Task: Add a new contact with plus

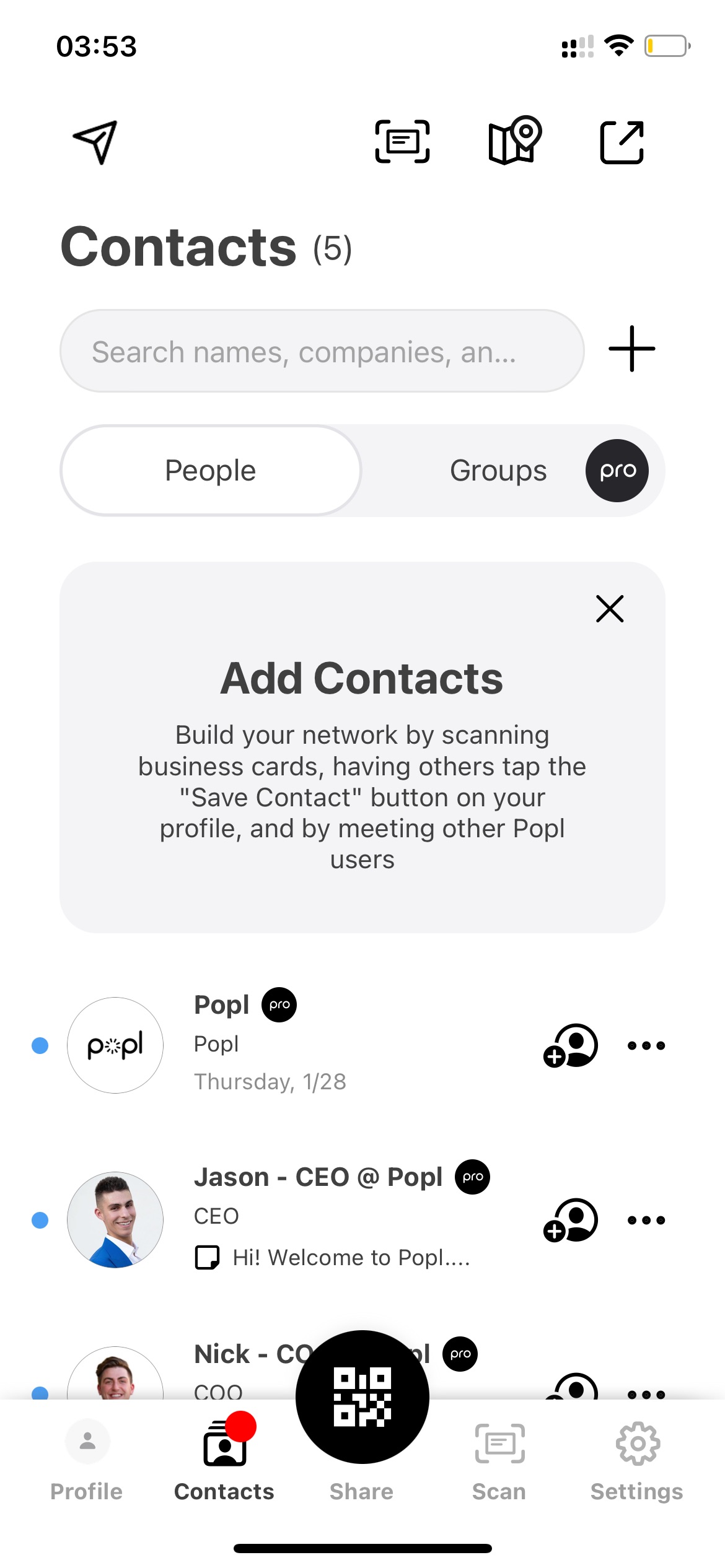Action: [631, 349]
